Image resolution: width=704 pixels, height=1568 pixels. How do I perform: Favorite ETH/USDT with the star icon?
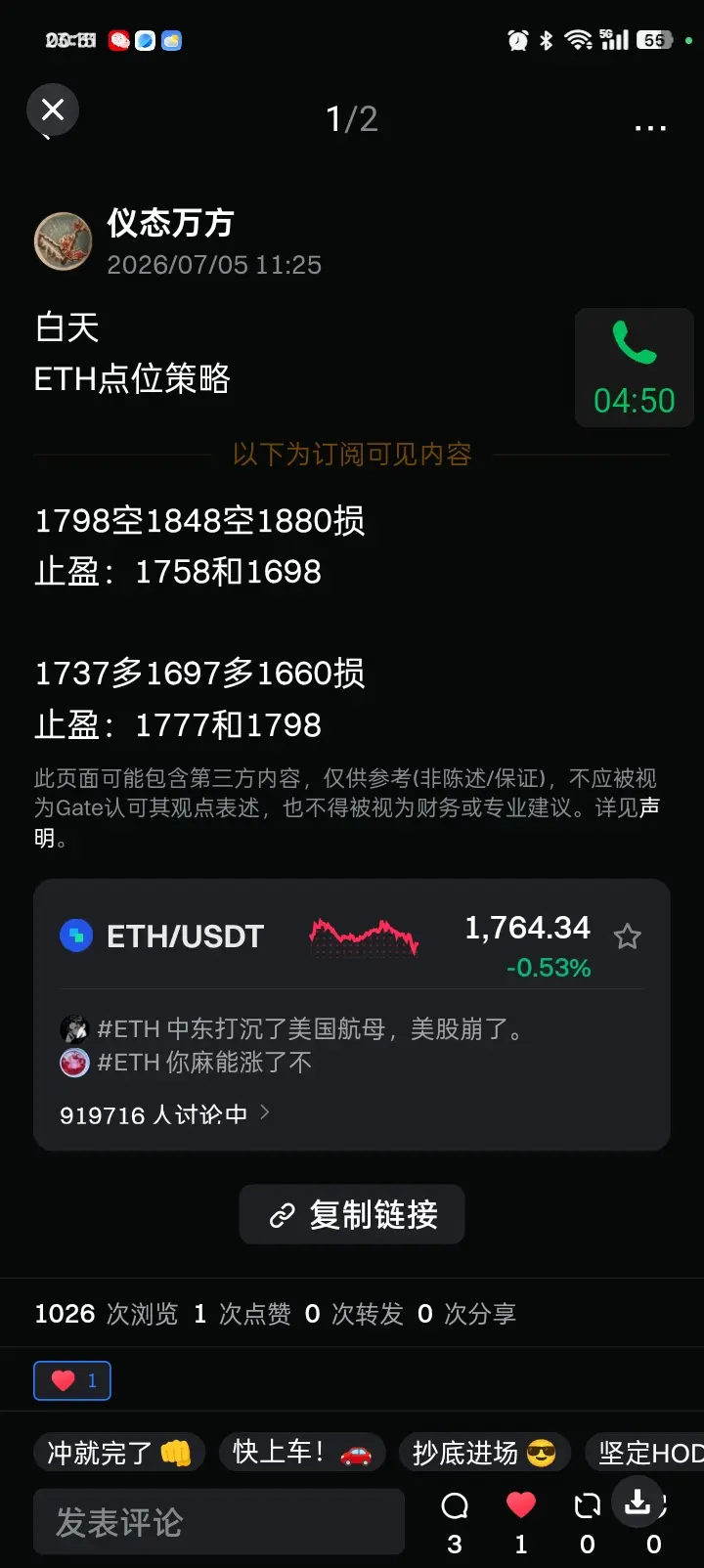point(627,936)
